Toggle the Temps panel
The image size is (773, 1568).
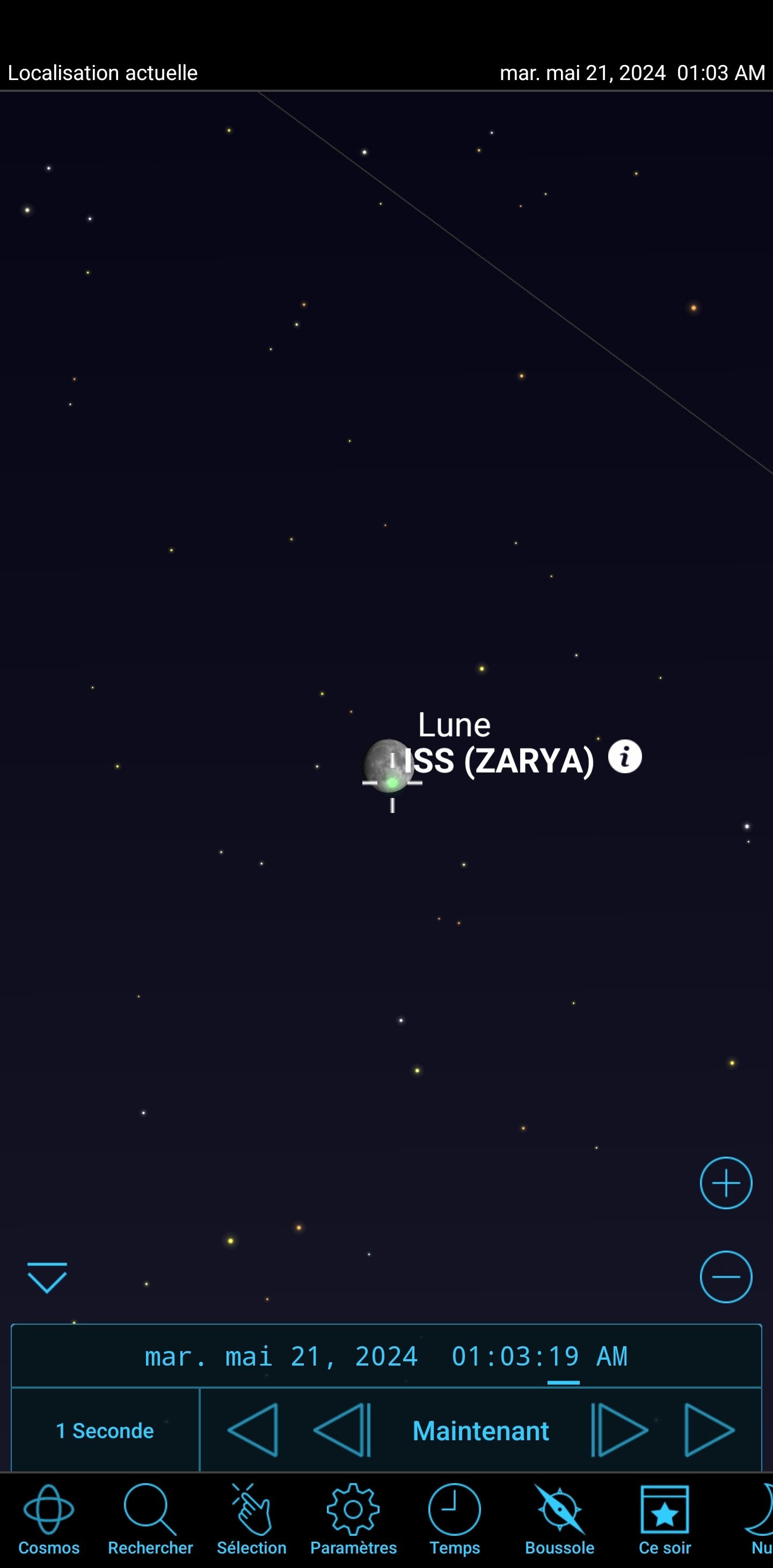point(455,1519)
